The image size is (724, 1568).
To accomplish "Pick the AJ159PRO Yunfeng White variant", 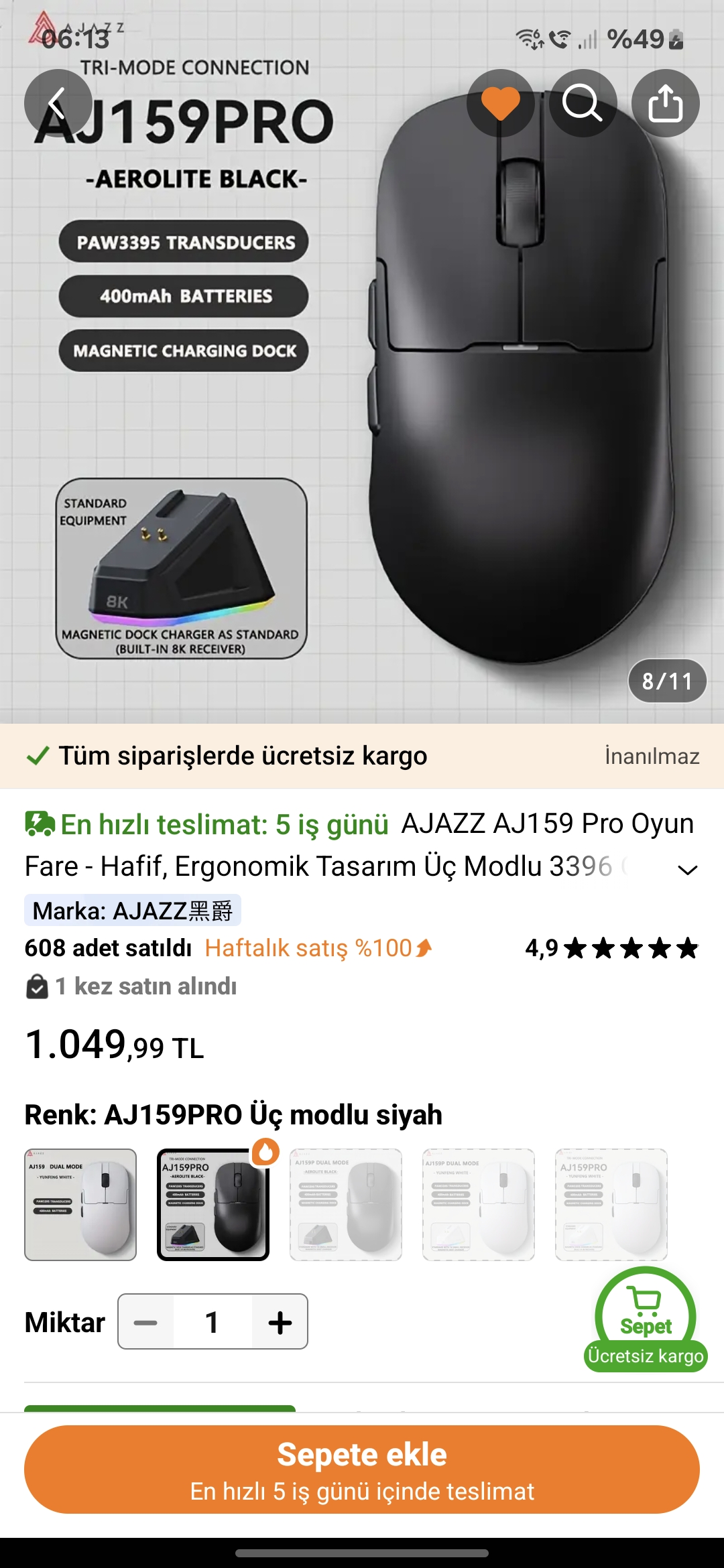I will [x=611, y=1205].
